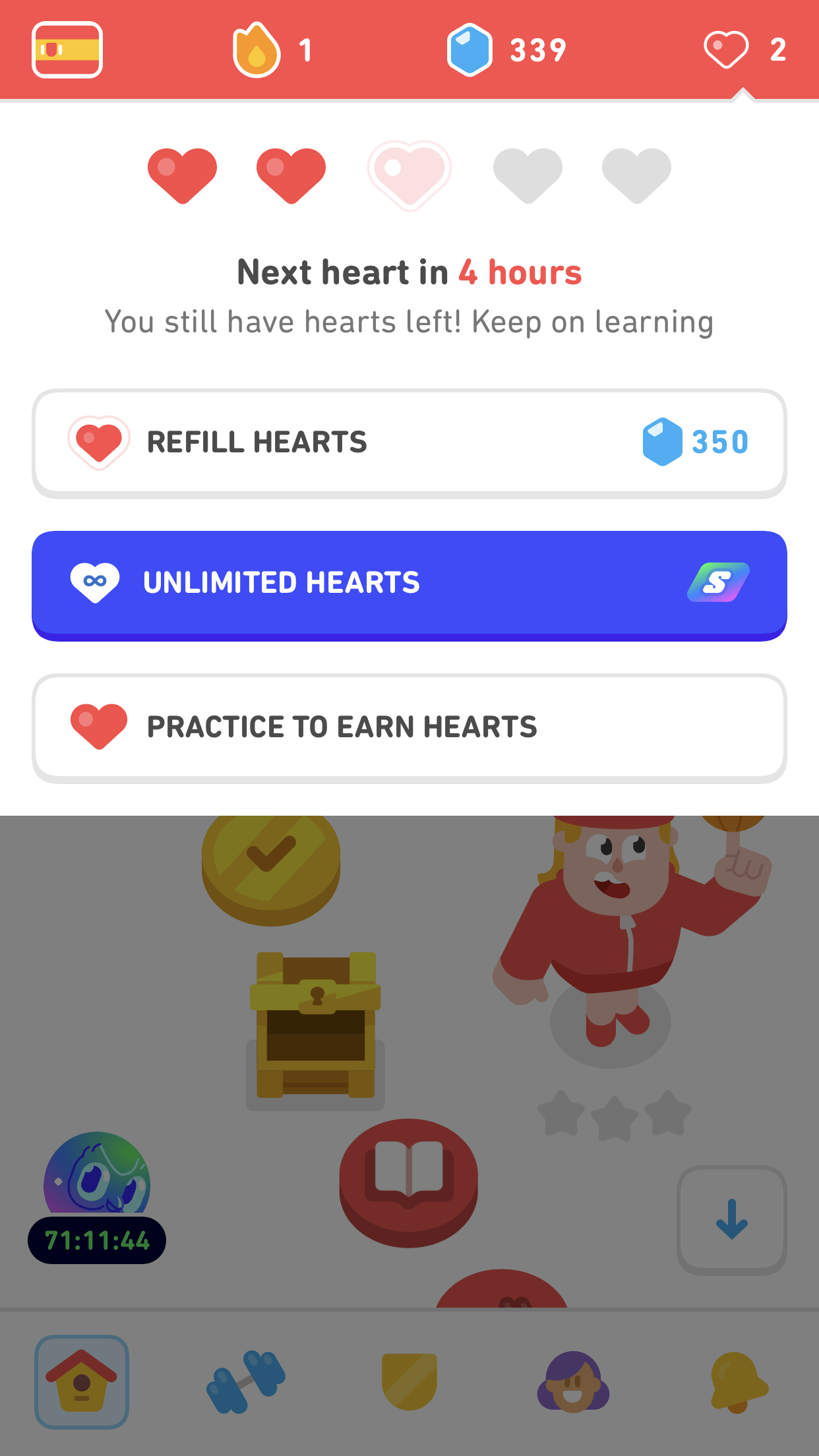Open the Spanish course flag selector

pyautogui.click(x=67, y=50)
